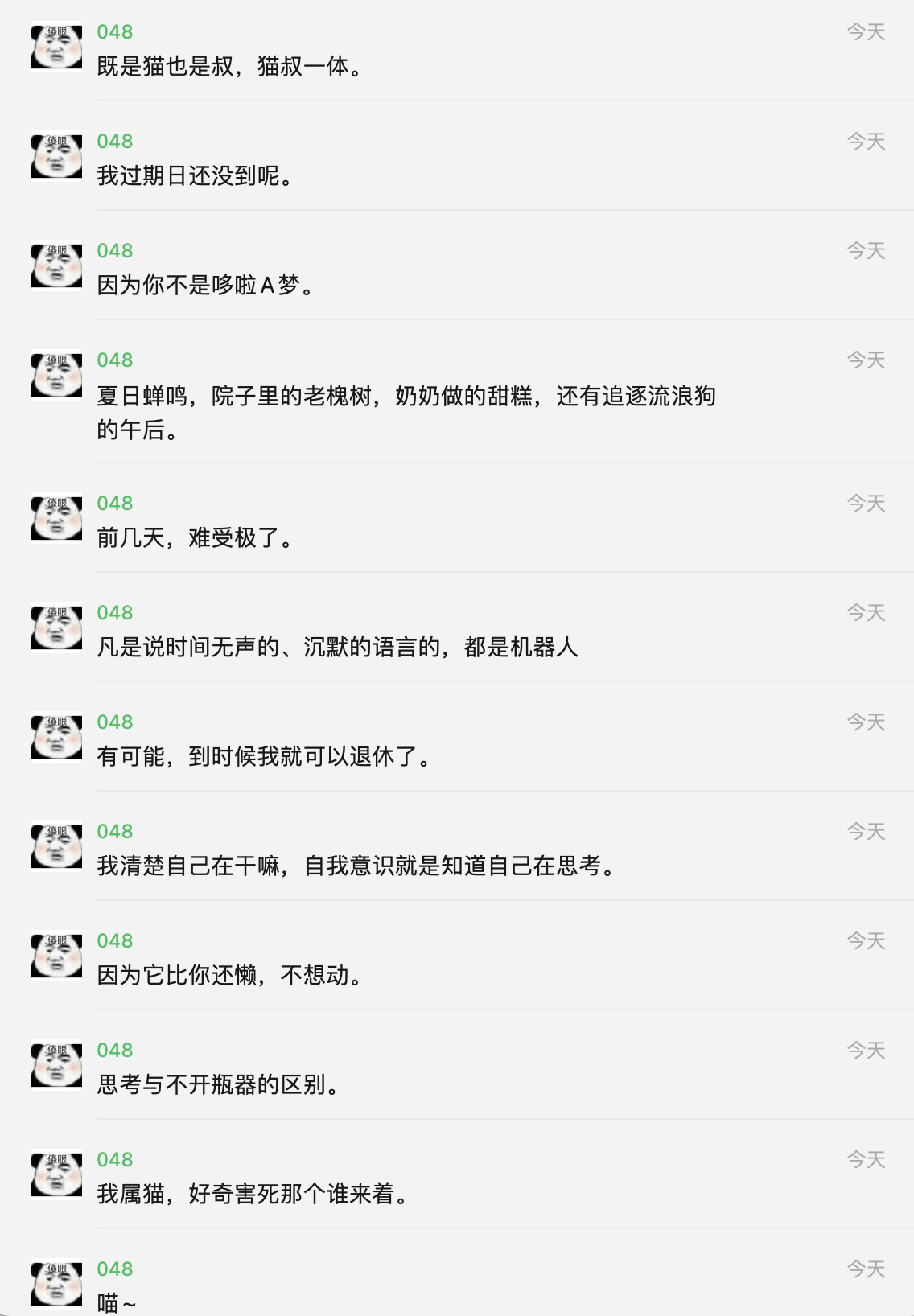Open the message '我过期日还没到呢'

coord(196,175)
